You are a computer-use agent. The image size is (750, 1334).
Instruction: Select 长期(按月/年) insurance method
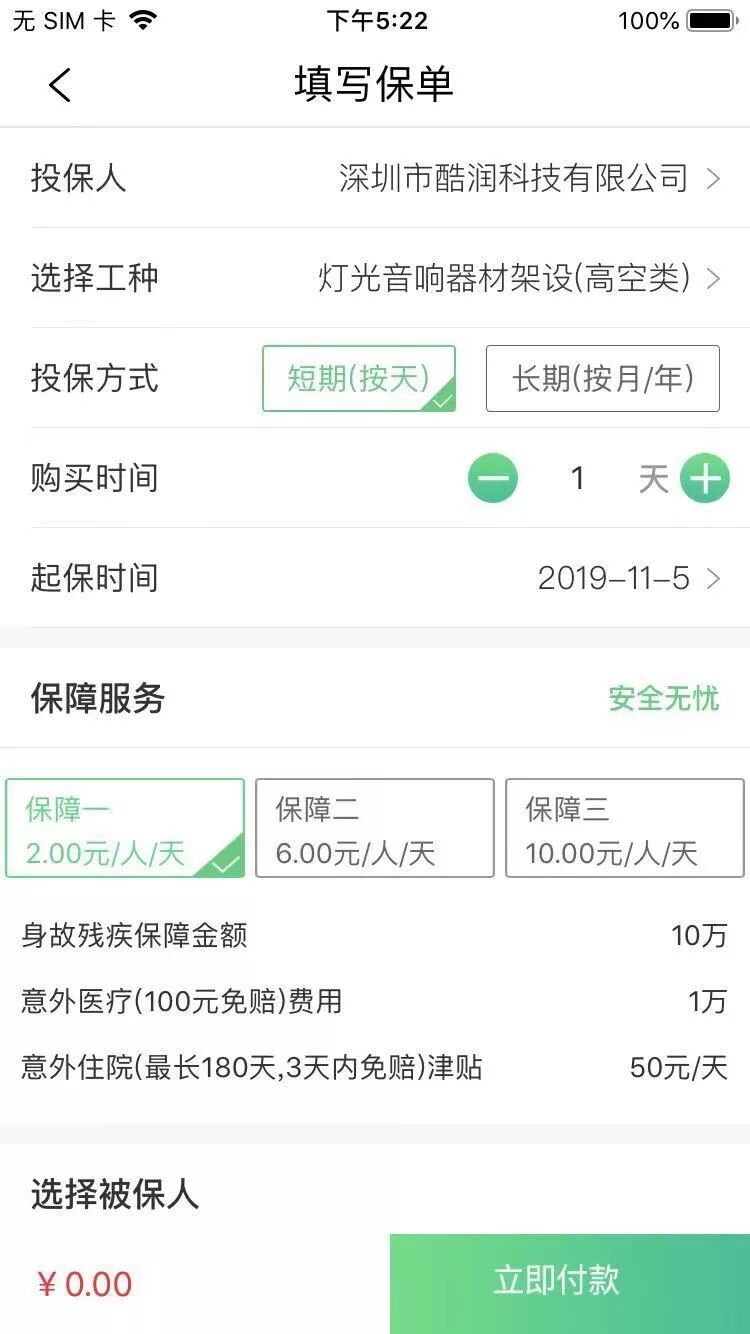(603, 379)
